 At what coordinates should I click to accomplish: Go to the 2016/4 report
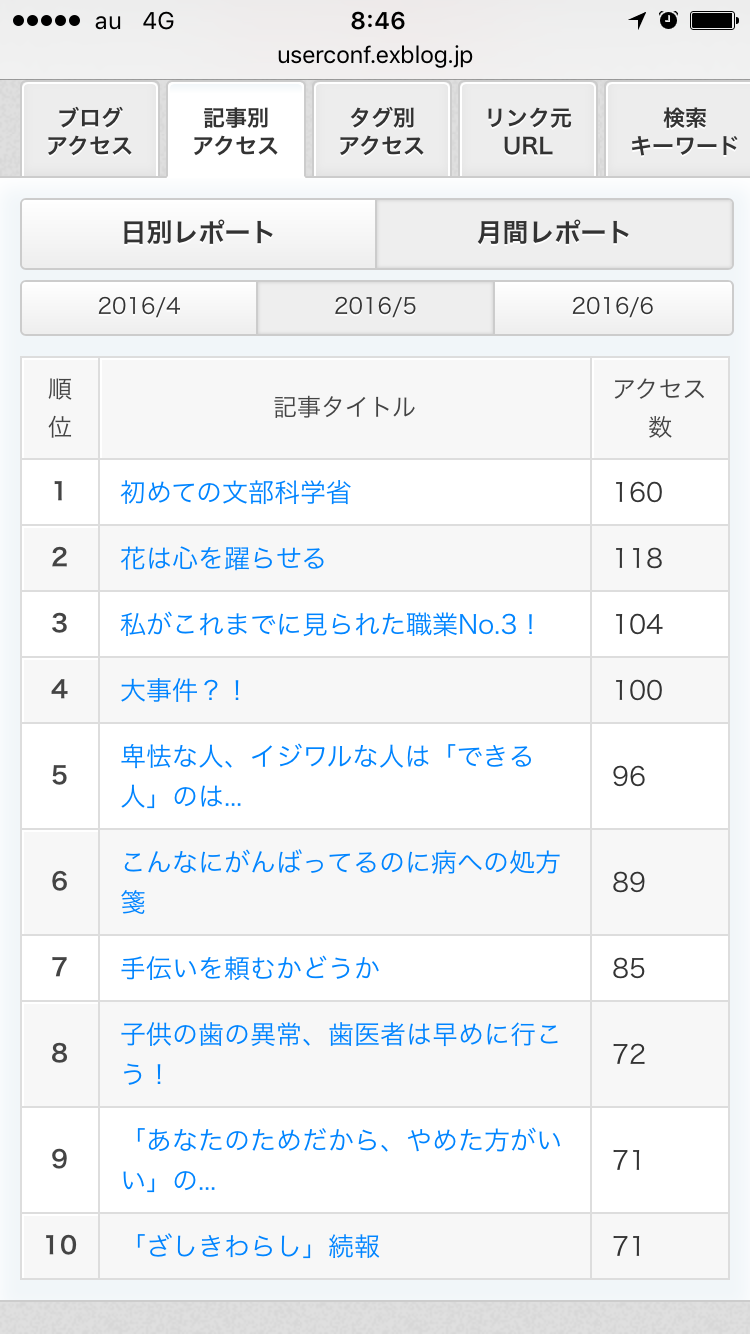pos(139,307)
